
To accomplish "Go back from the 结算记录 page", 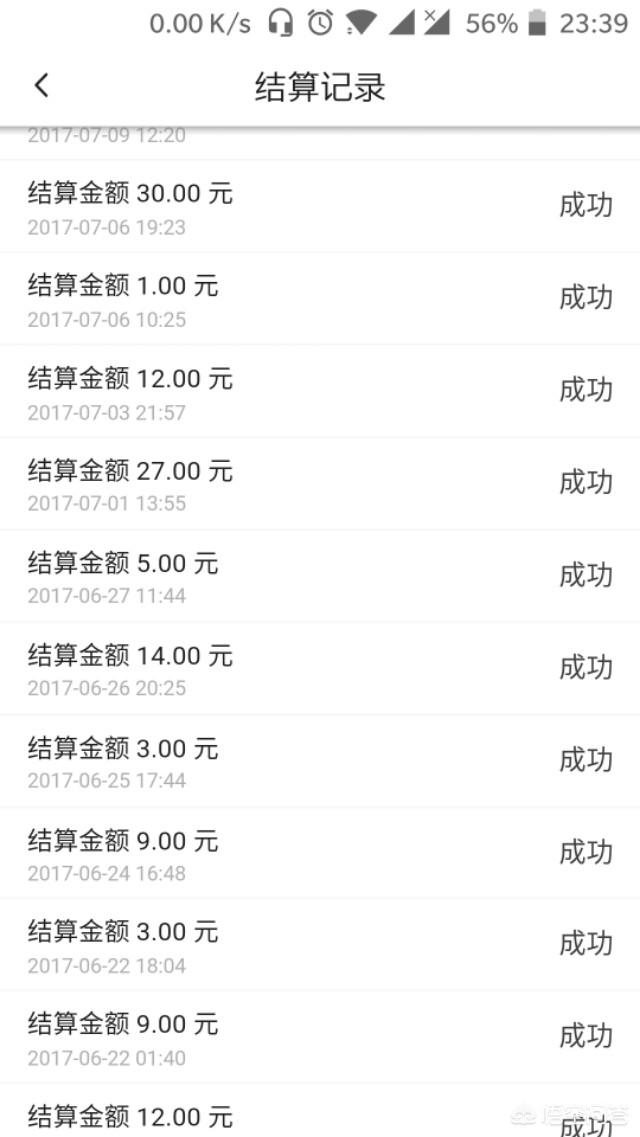I will 41,86.
